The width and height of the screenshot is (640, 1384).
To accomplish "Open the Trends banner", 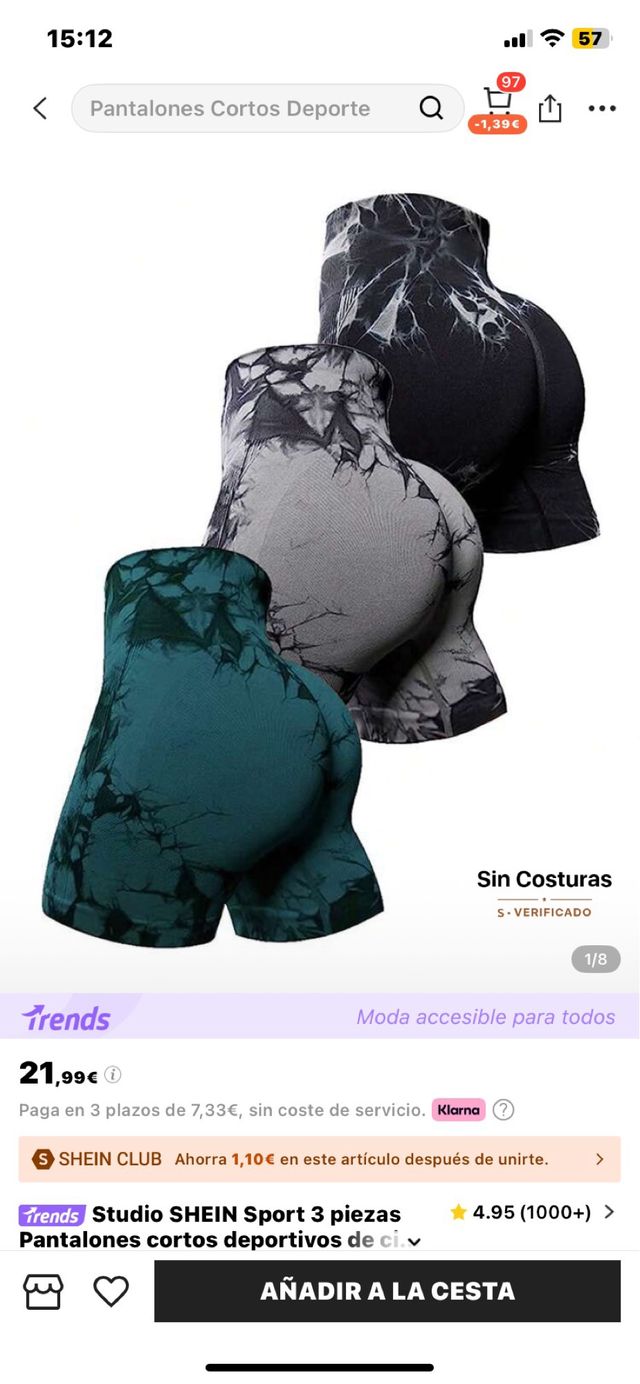I will (x=320, y=1017).
